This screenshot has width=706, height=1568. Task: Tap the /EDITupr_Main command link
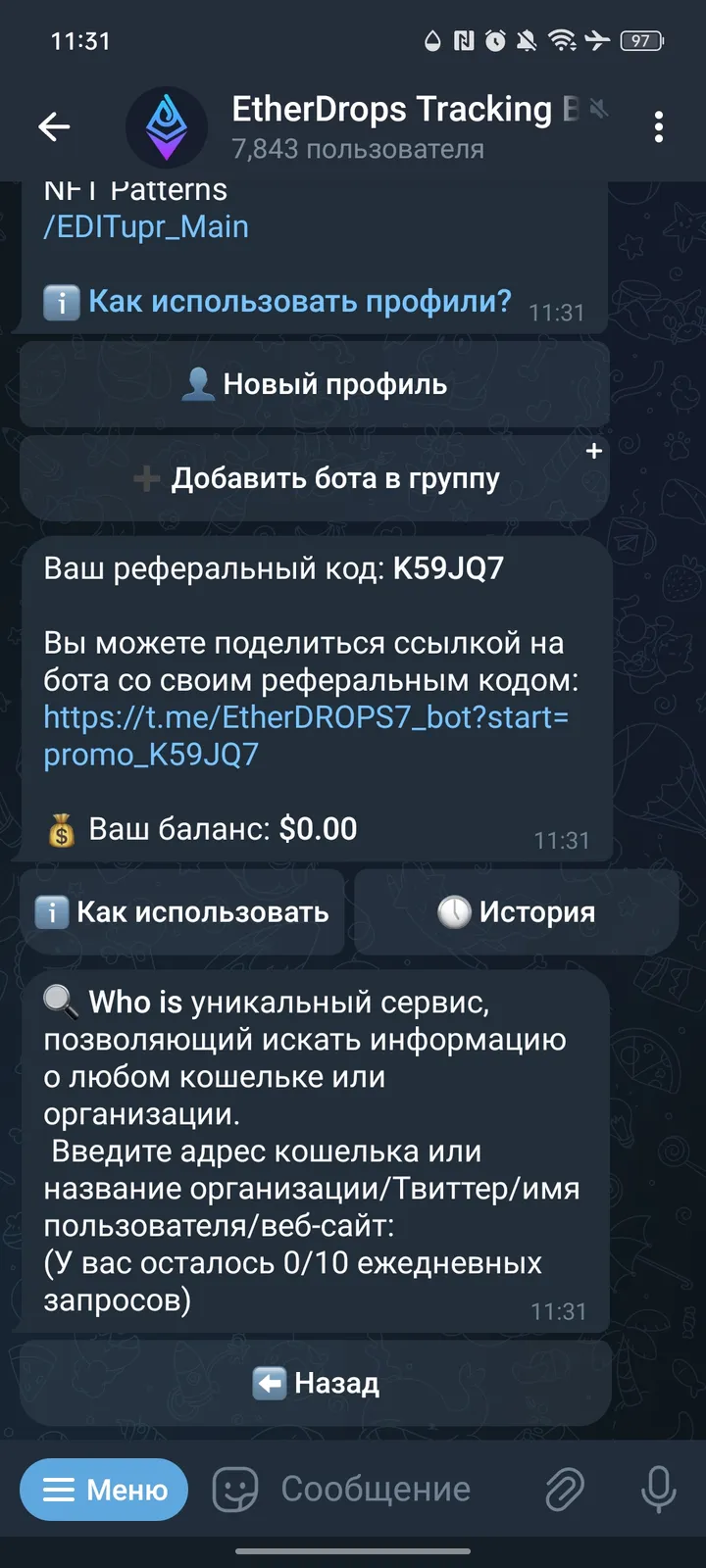(x=145, y=226)
